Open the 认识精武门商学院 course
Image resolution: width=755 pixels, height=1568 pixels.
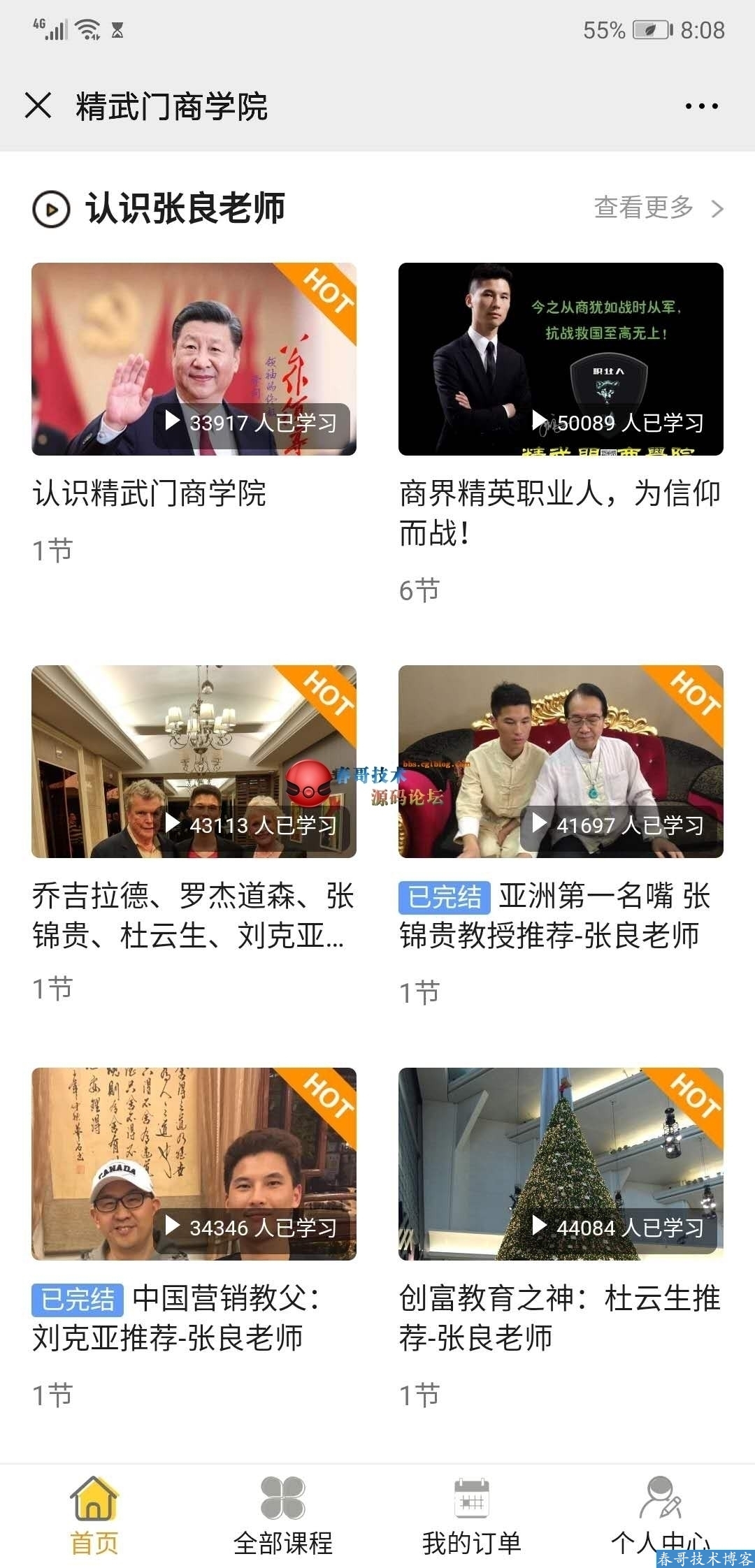(x=194, y=359)
